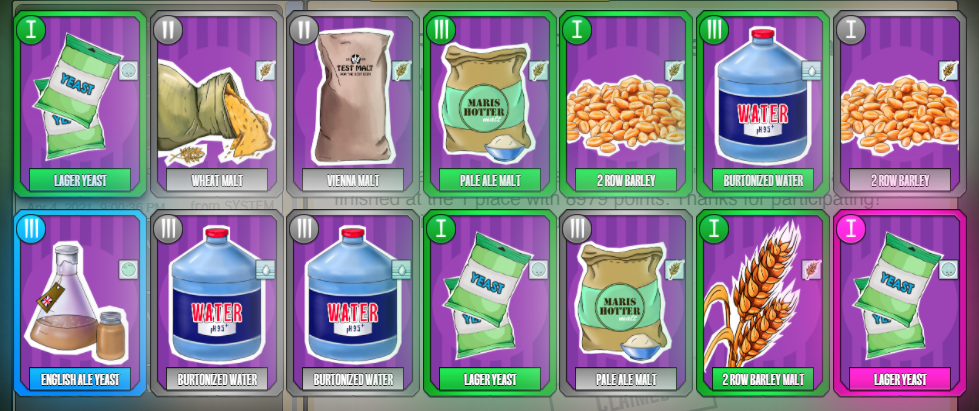This screenshot has width=979, height=411.
Task: Open the green Burtonized Water card
Action: 762,105
